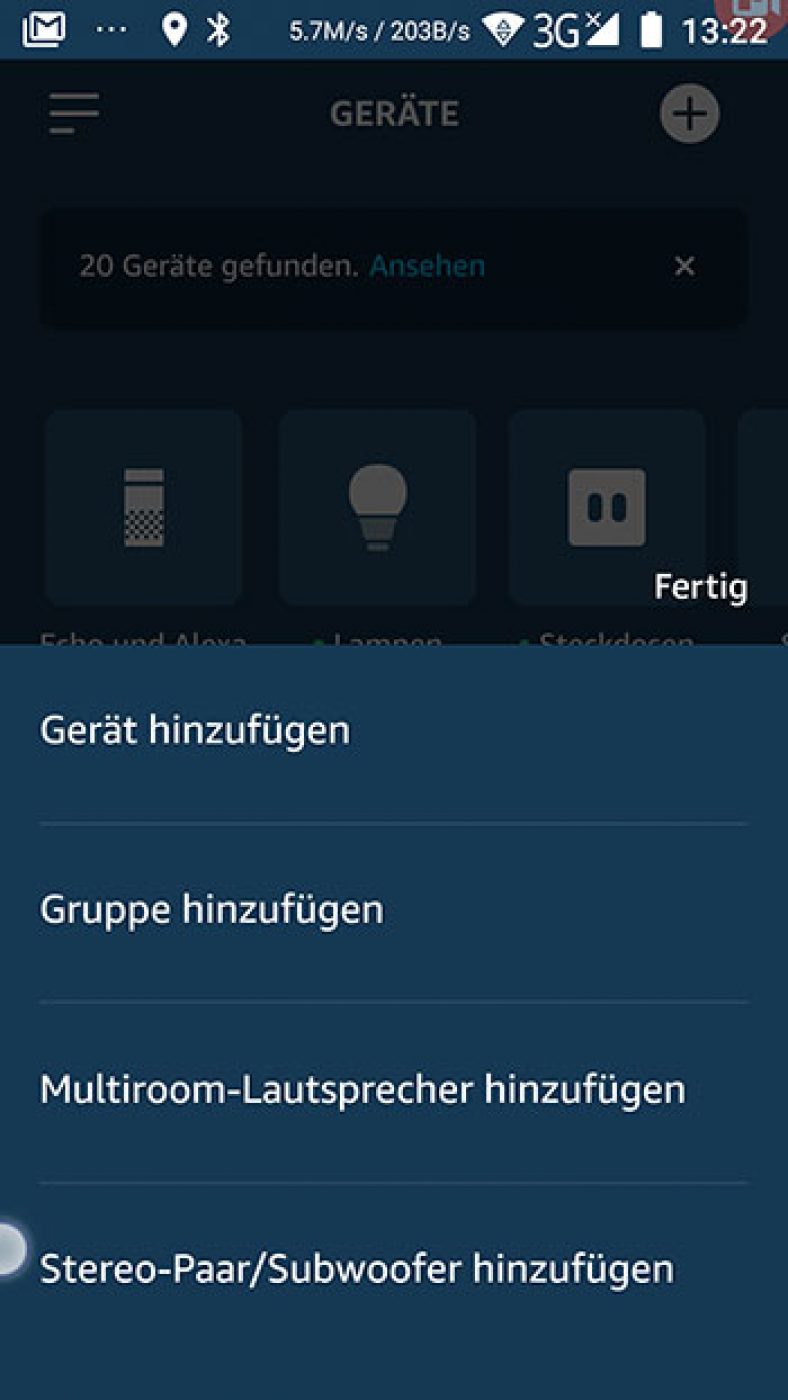
Task: Select Gruppe hinzufügen from the menu
Action: click(x=210, y=910)
